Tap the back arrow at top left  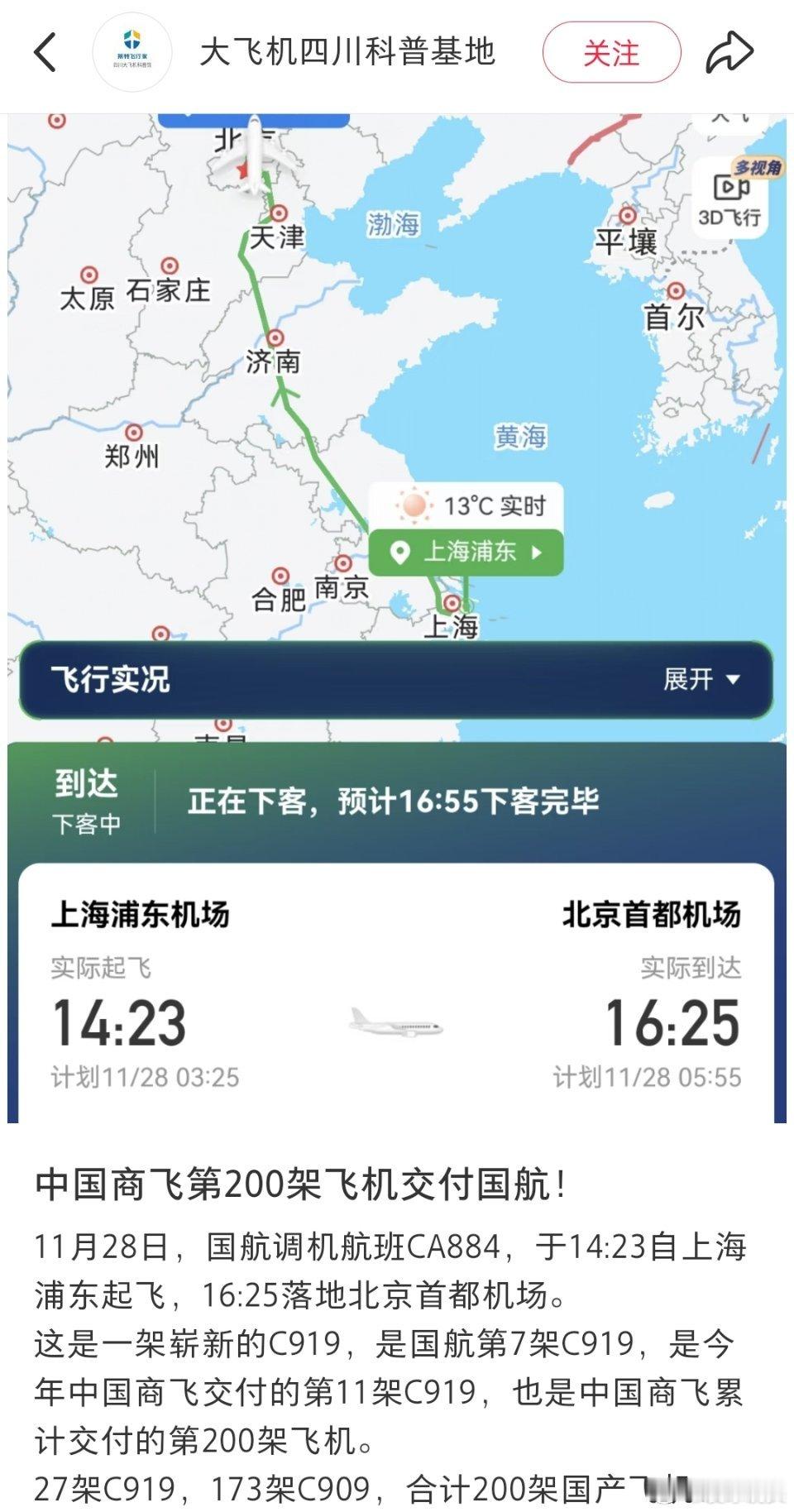[45, 51]
